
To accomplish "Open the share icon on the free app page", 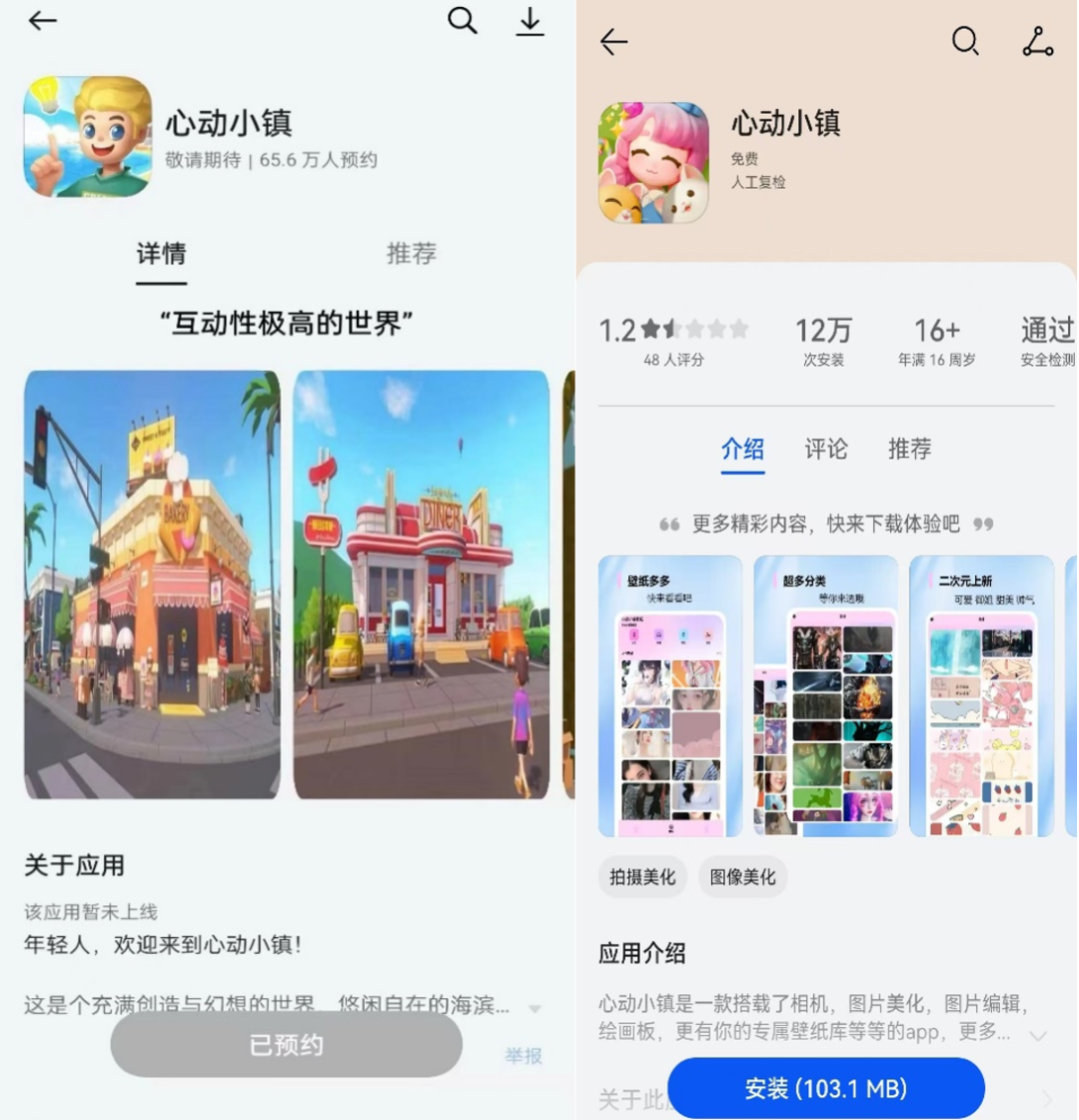I will point(1038,42).
